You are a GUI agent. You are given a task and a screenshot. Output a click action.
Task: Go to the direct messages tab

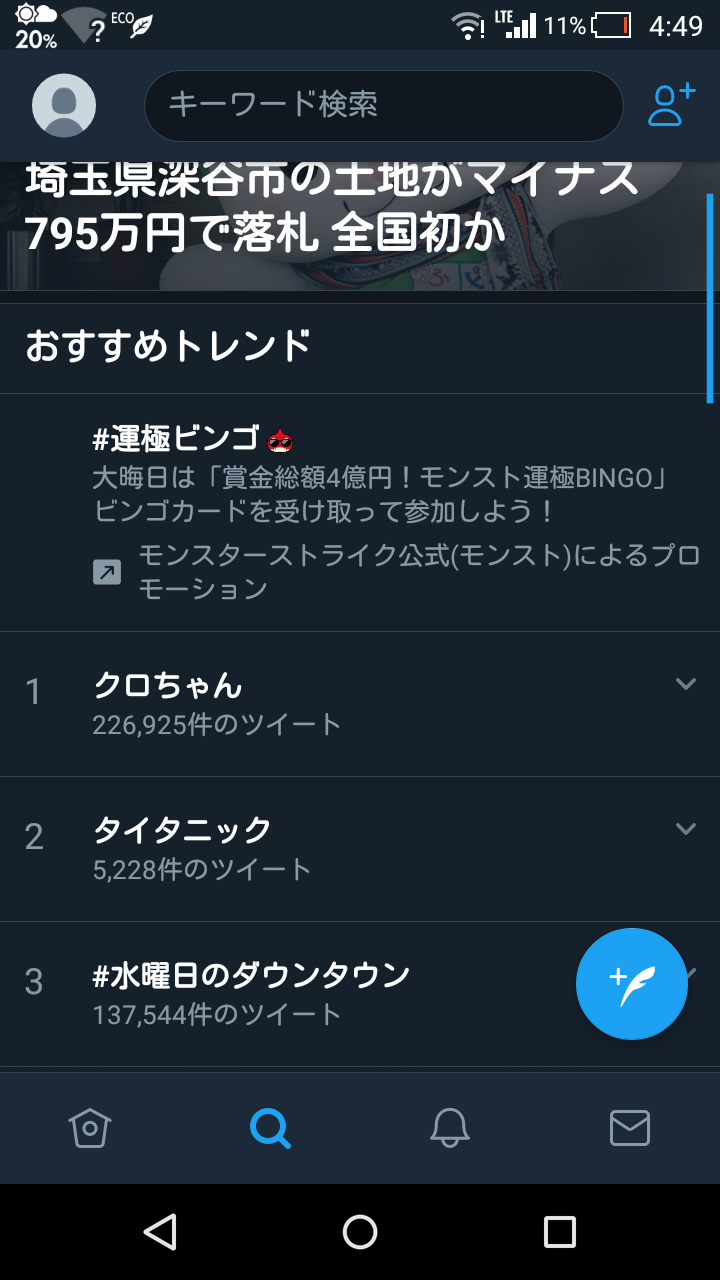click(630, 1128)
